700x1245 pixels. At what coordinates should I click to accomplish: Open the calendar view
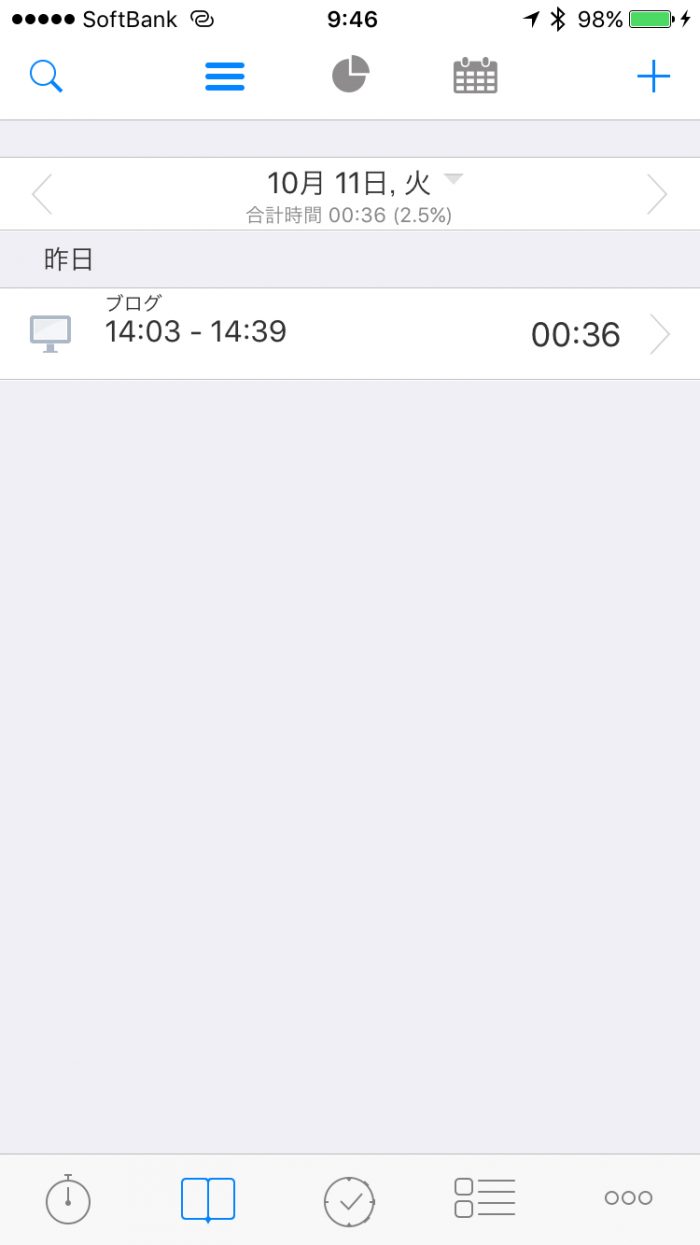(x=475, y=76)
